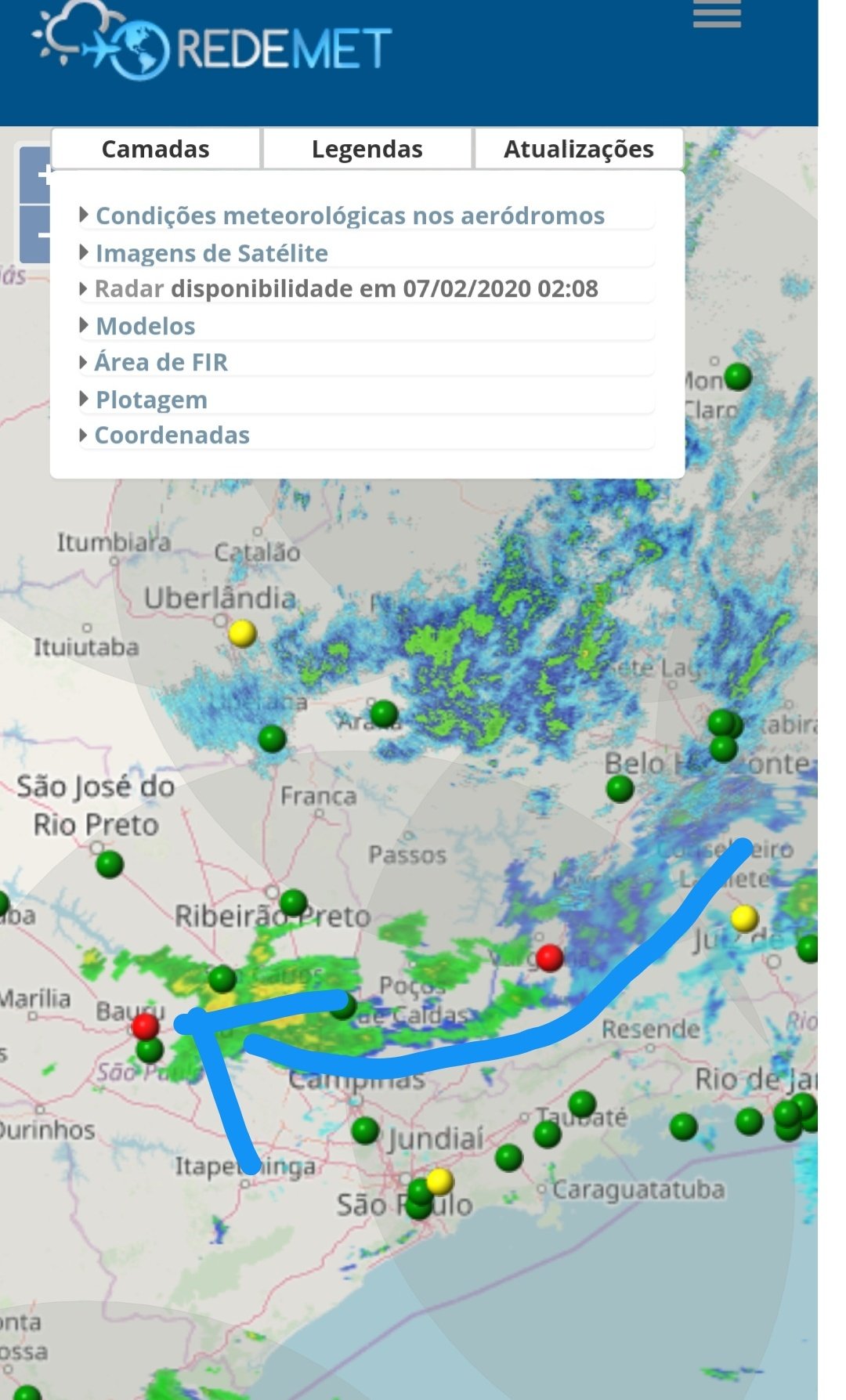Open the Atualizações tab

579,149
